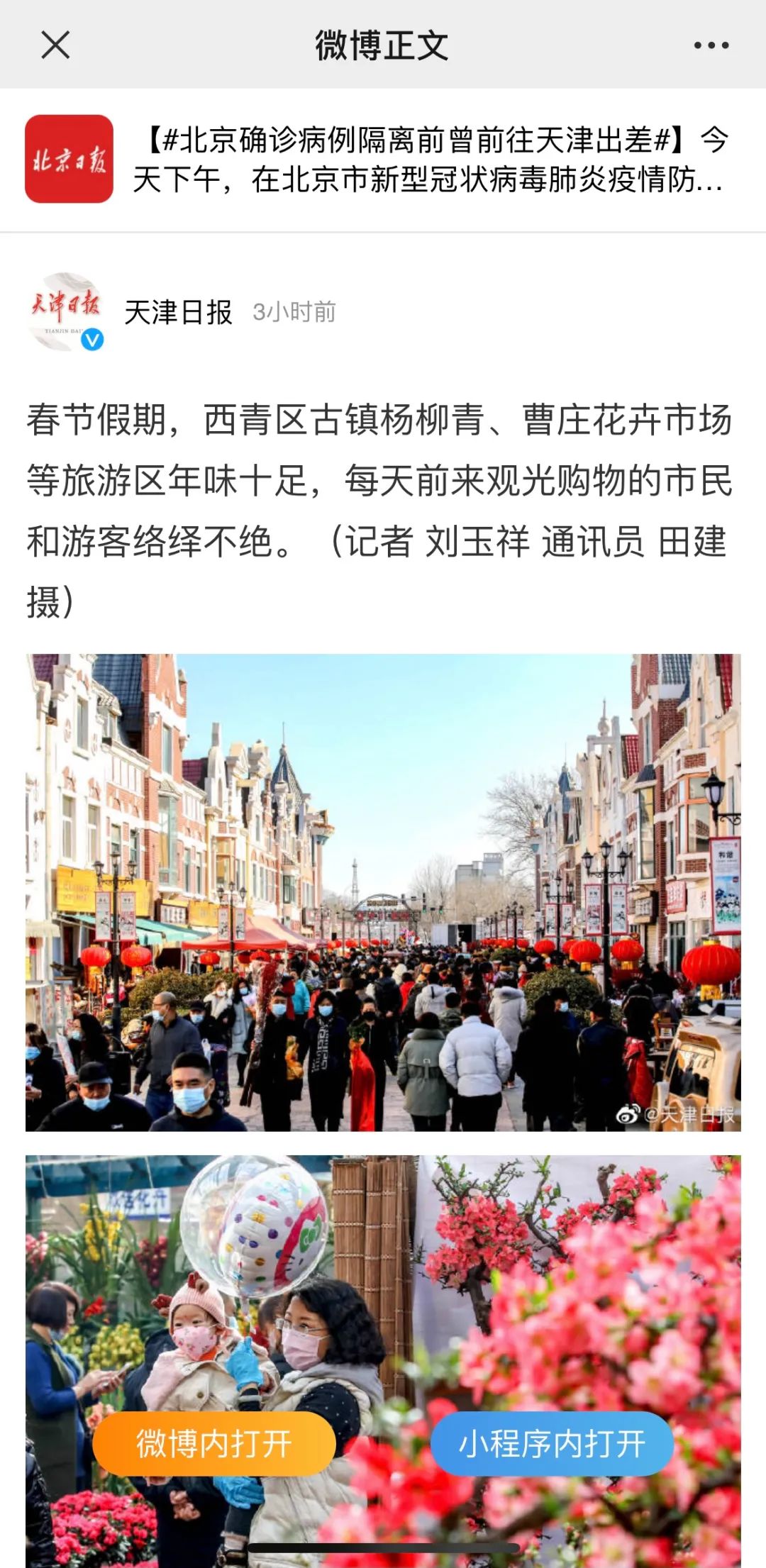Close the Weibo post page
Image resolution: width=766 pixels, height=1568 pixels.
55,45
